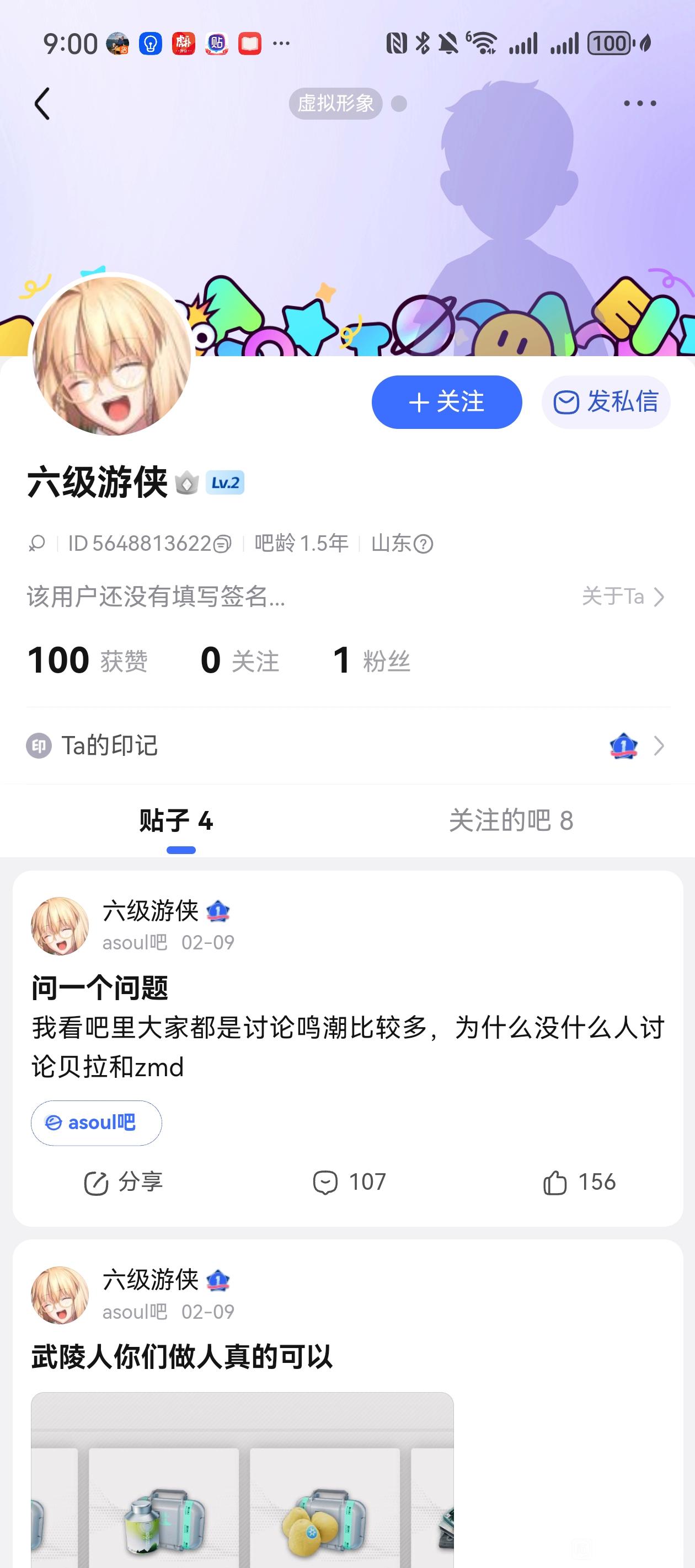Open the Ta的印记 row
695x1568 pixels.
click(347, 745)
